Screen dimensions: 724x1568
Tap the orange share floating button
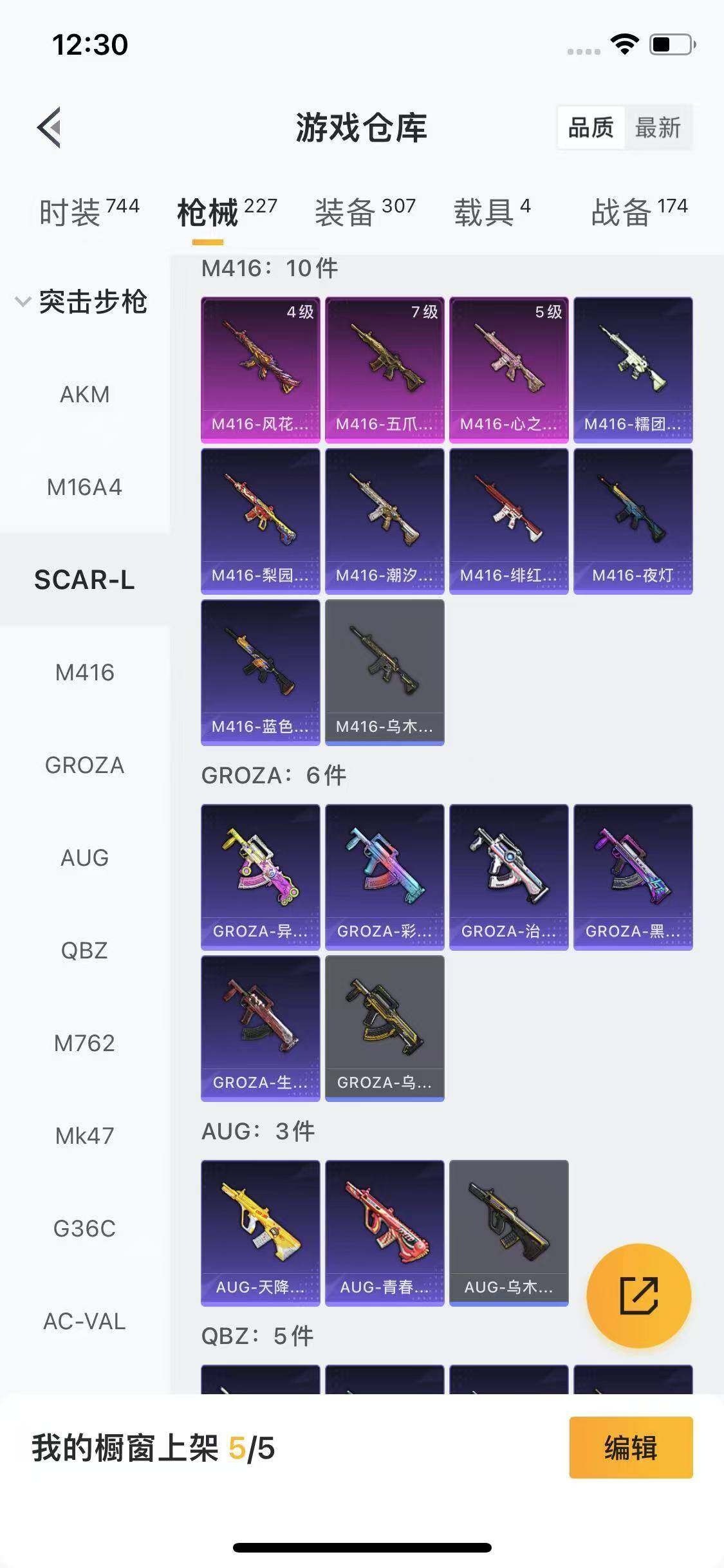[638, 1296]
